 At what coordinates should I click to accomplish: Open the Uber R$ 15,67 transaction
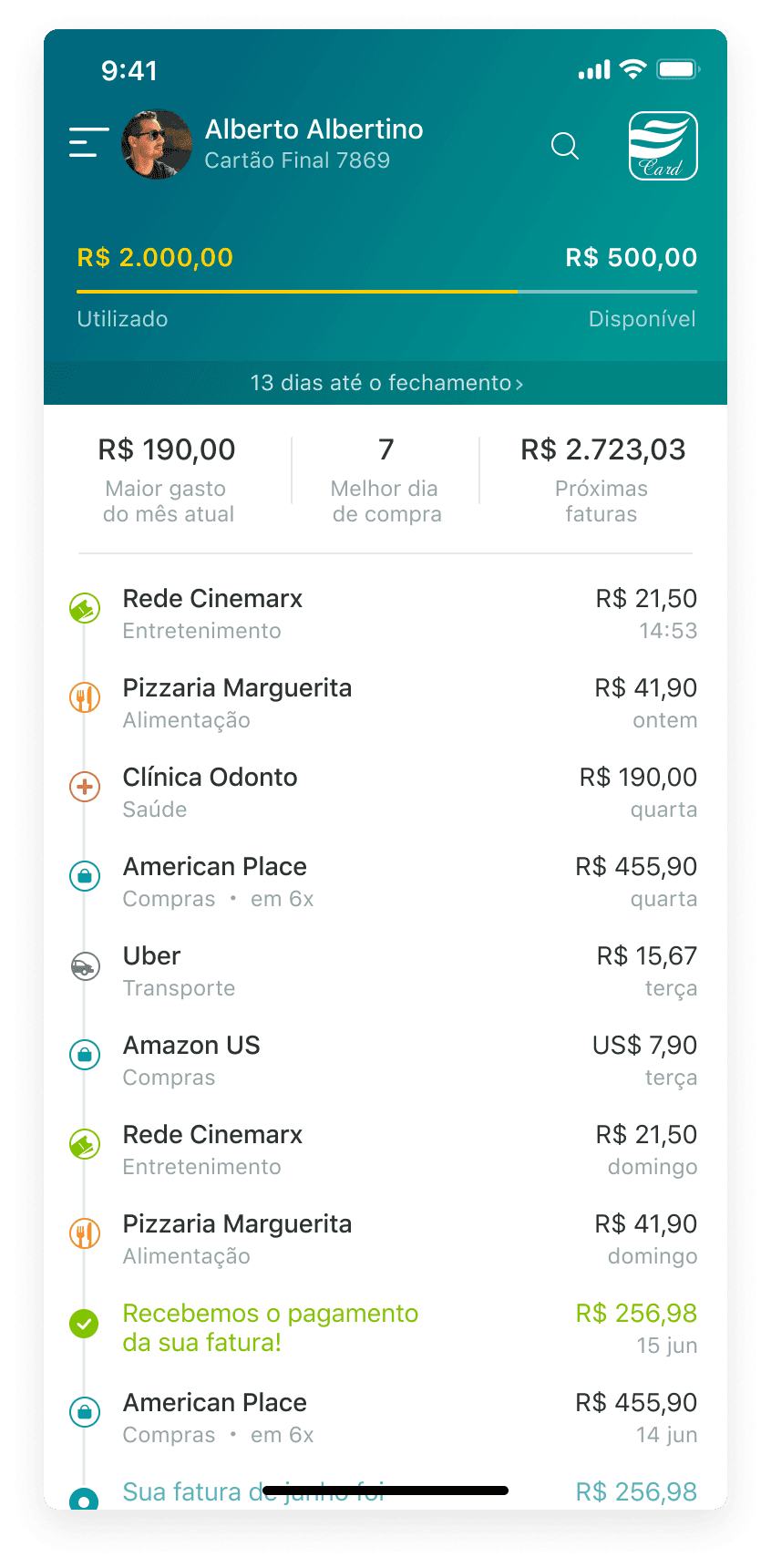click(x=385, y=971)
